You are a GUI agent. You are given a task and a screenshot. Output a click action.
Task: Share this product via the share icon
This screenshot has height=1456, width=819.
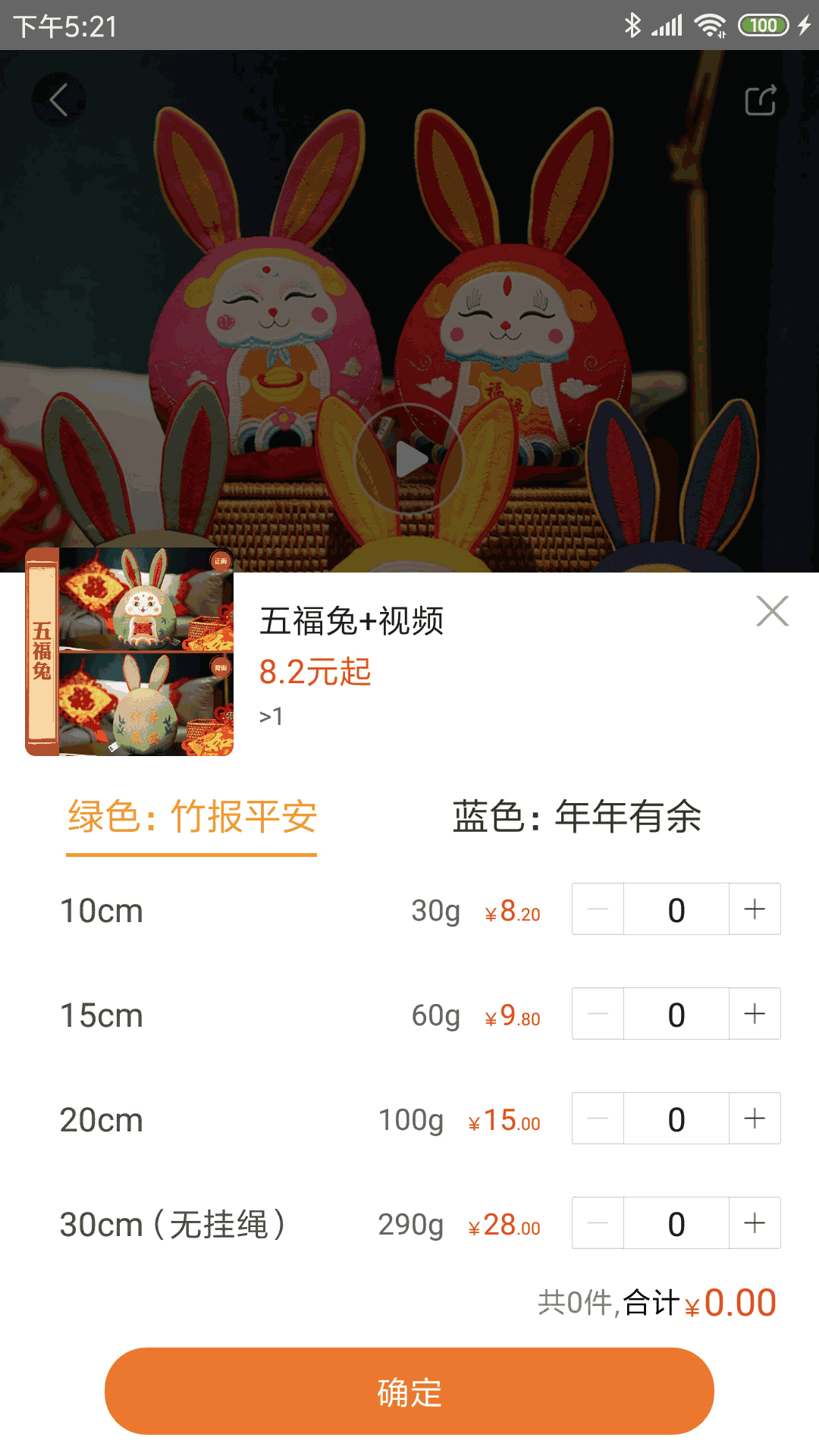[761, 99]
